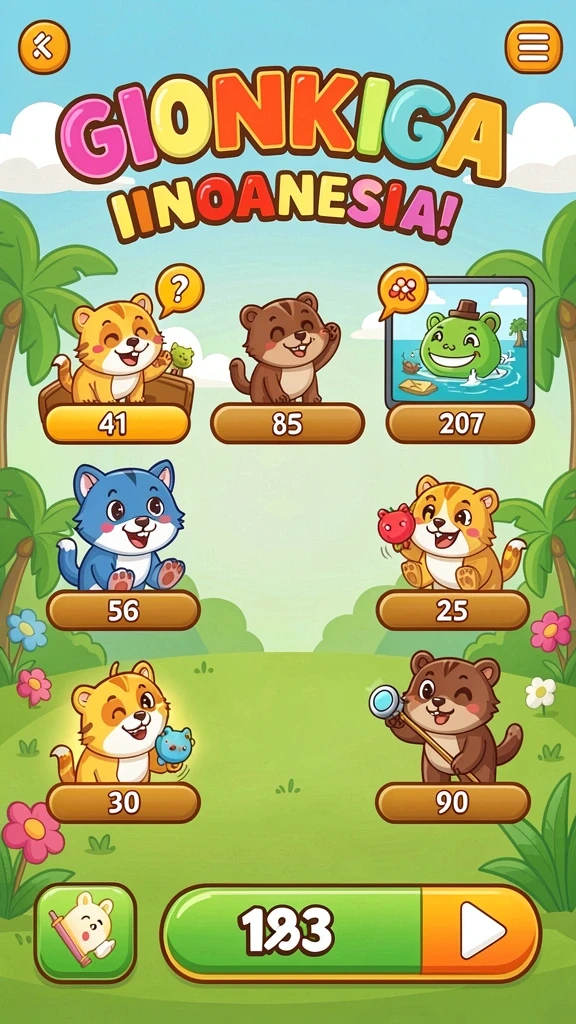Screen dimensions: 576x1024
Task: Choose the blue cat labeled 56
Action: tap(123, 545)
